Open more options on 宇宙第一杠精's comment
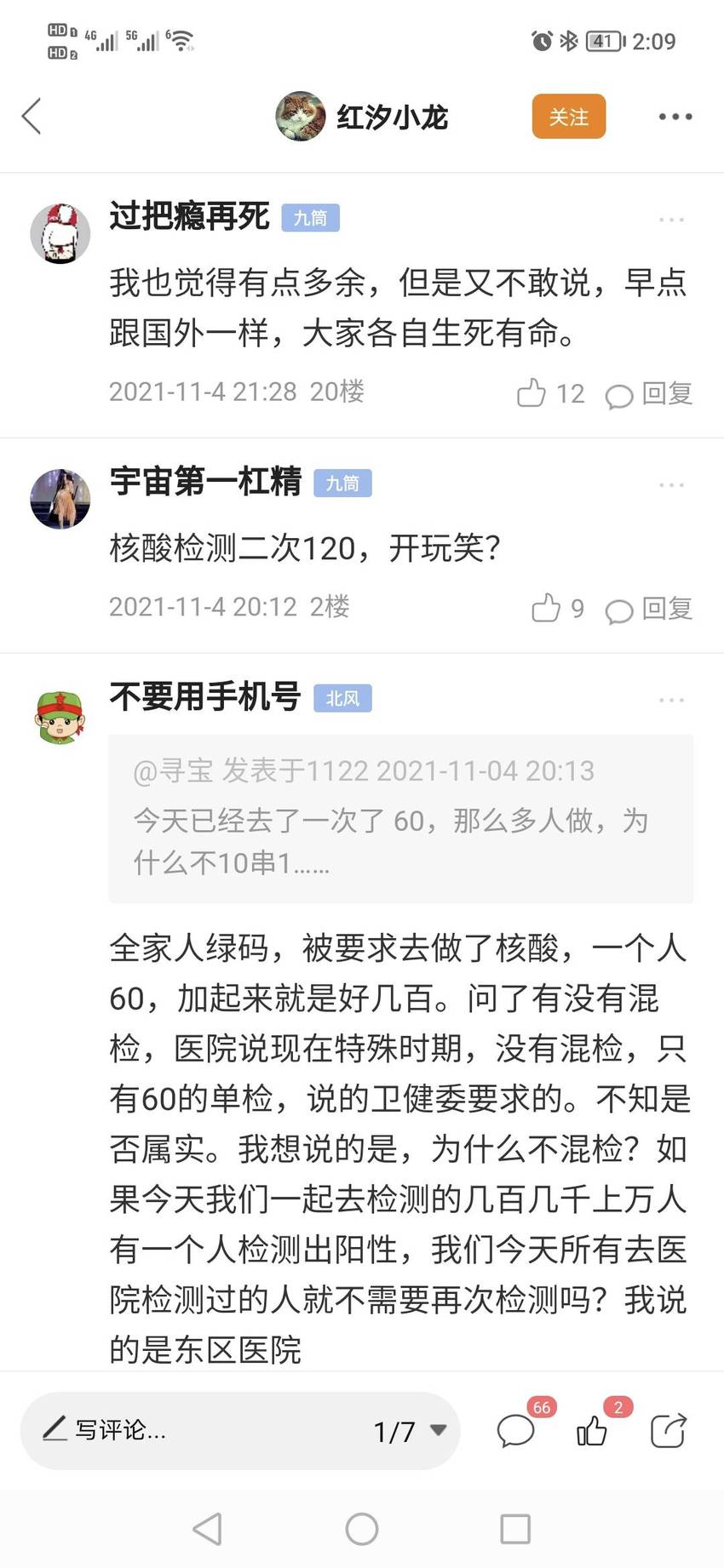The width and height of the screenshot is (724, 1568). [671, 484]
